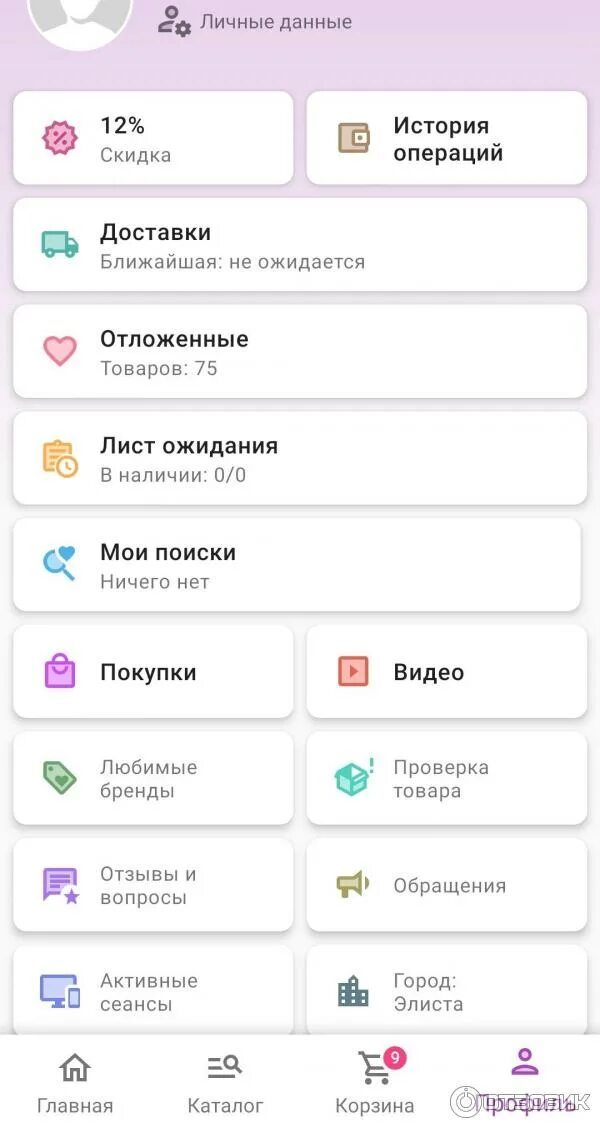Viewport: 600px width, 1128px height.
Task: Open the Покупки card
Action: click(x=153, y=672)
